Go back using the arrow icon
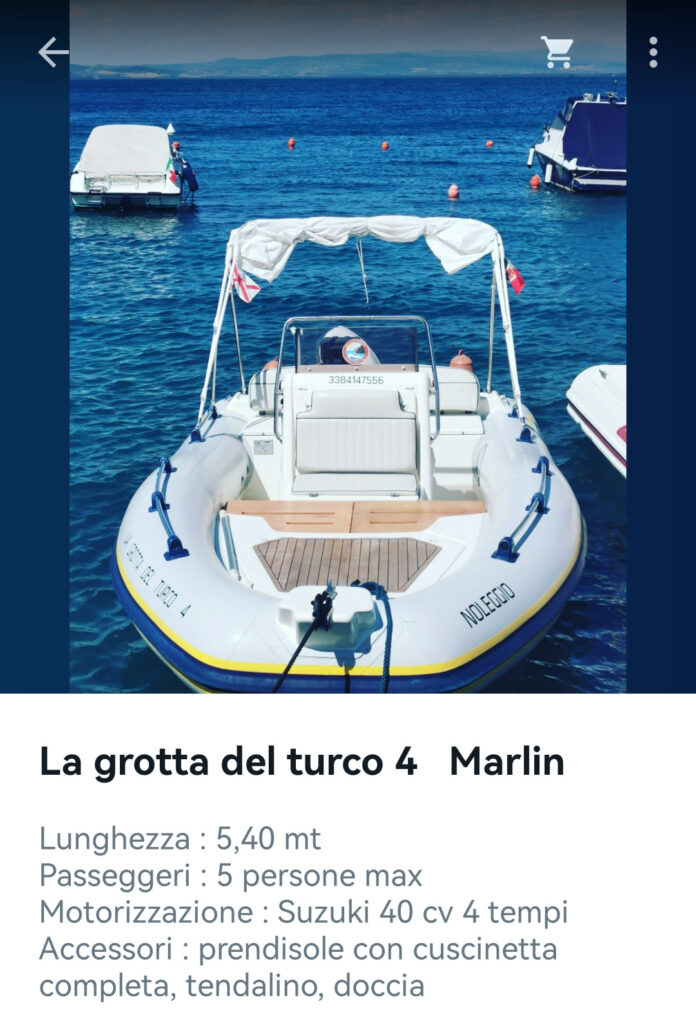 pyautogui.click(x=53, y=52)
